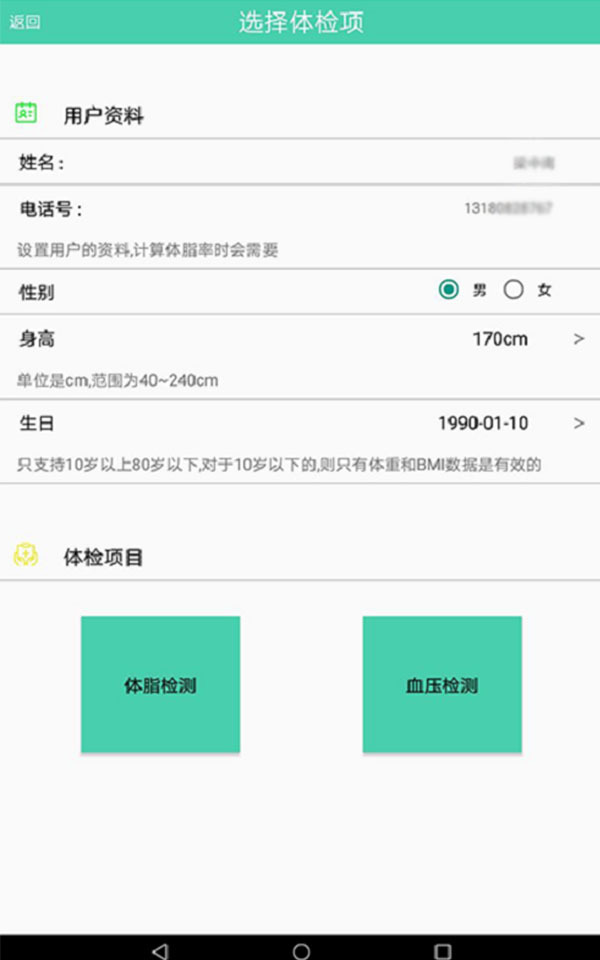This screenshot has width=600, height=960.
Task: Start 血压检测 blood pressure test
Action: pyautogui.click(x=441, y=685)
